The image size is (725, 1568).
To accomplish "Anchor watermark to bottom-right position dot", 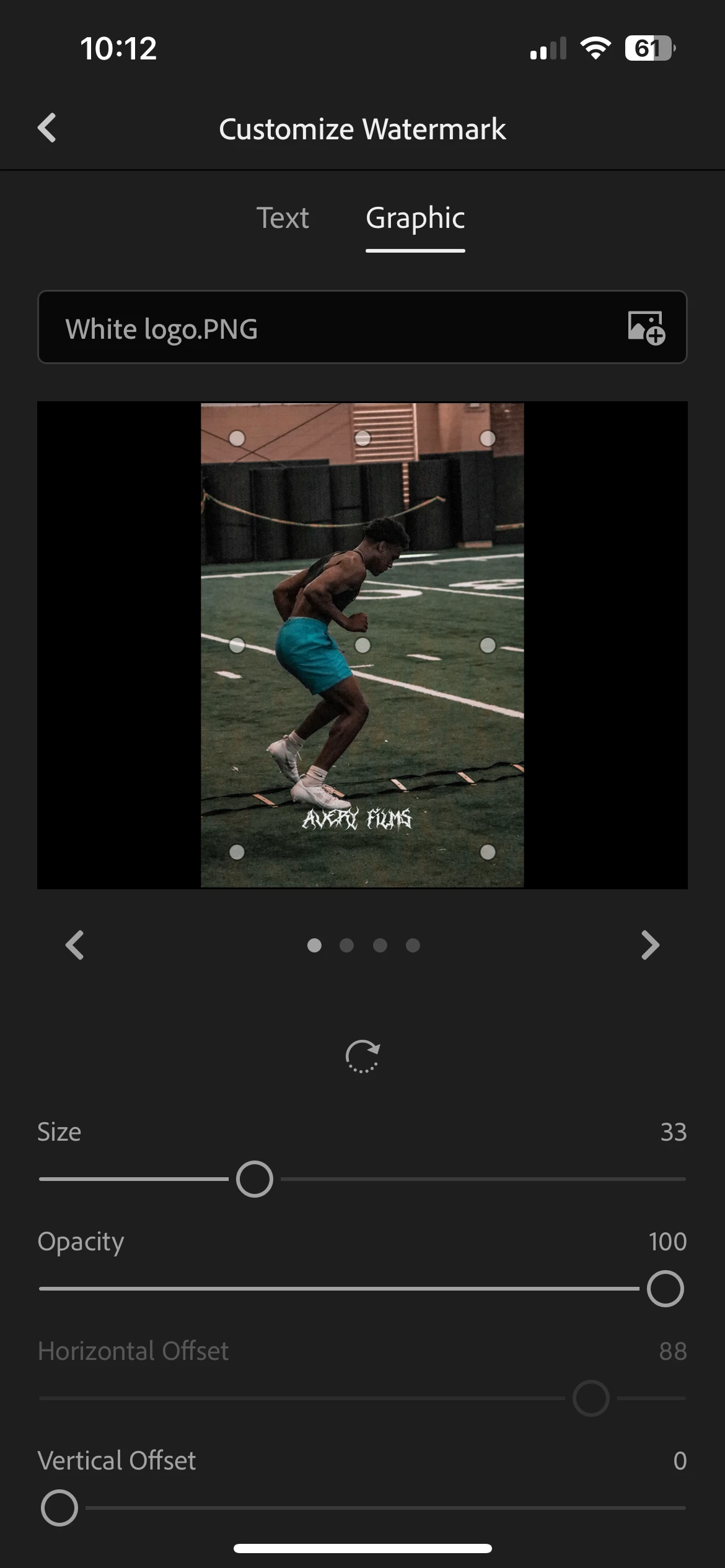I will tap(488, 852).
